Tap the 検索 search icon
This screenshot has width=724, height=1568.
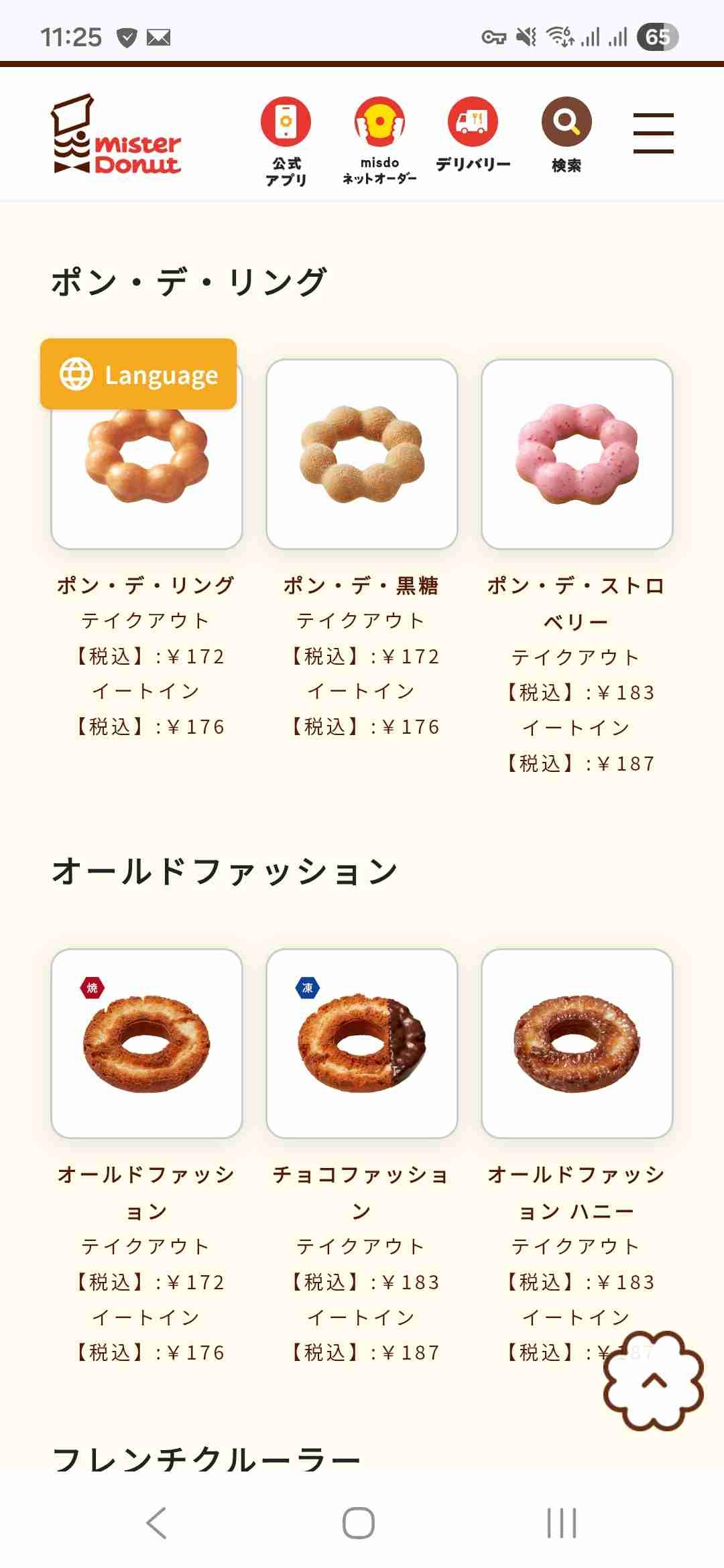(566, 134)
